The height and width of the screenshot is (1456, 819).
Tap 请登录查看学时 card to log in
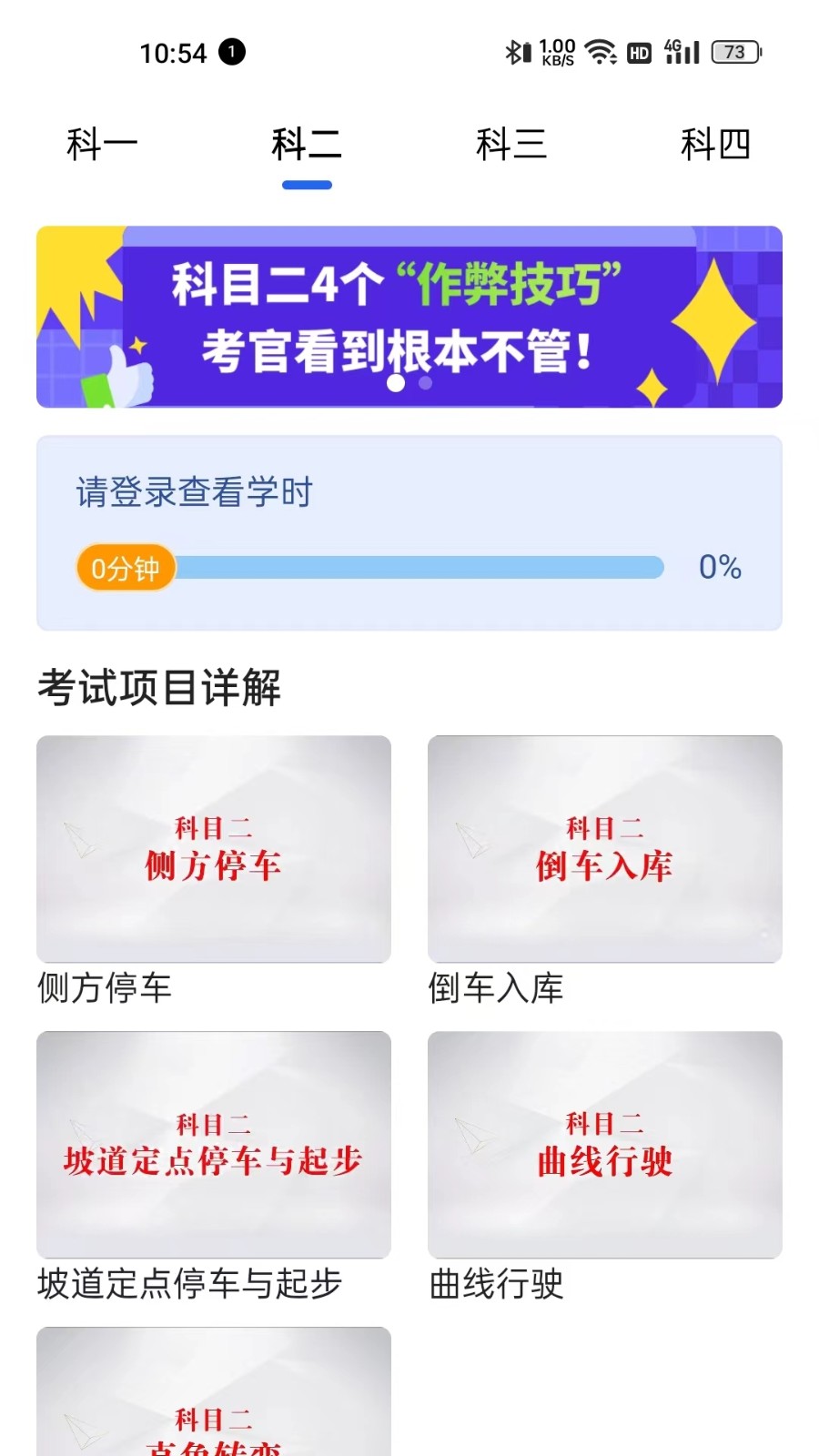(409, 532)
